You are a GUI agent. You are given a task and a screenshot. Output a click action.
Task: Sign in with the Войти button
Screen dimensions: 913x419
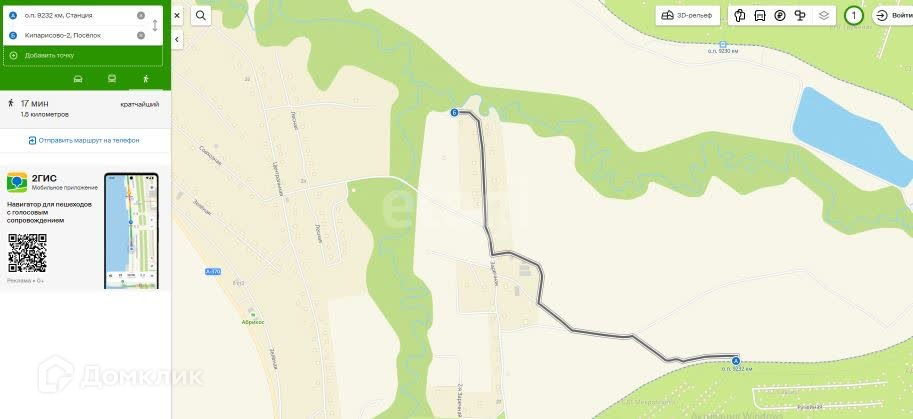[x=892, y=16]
